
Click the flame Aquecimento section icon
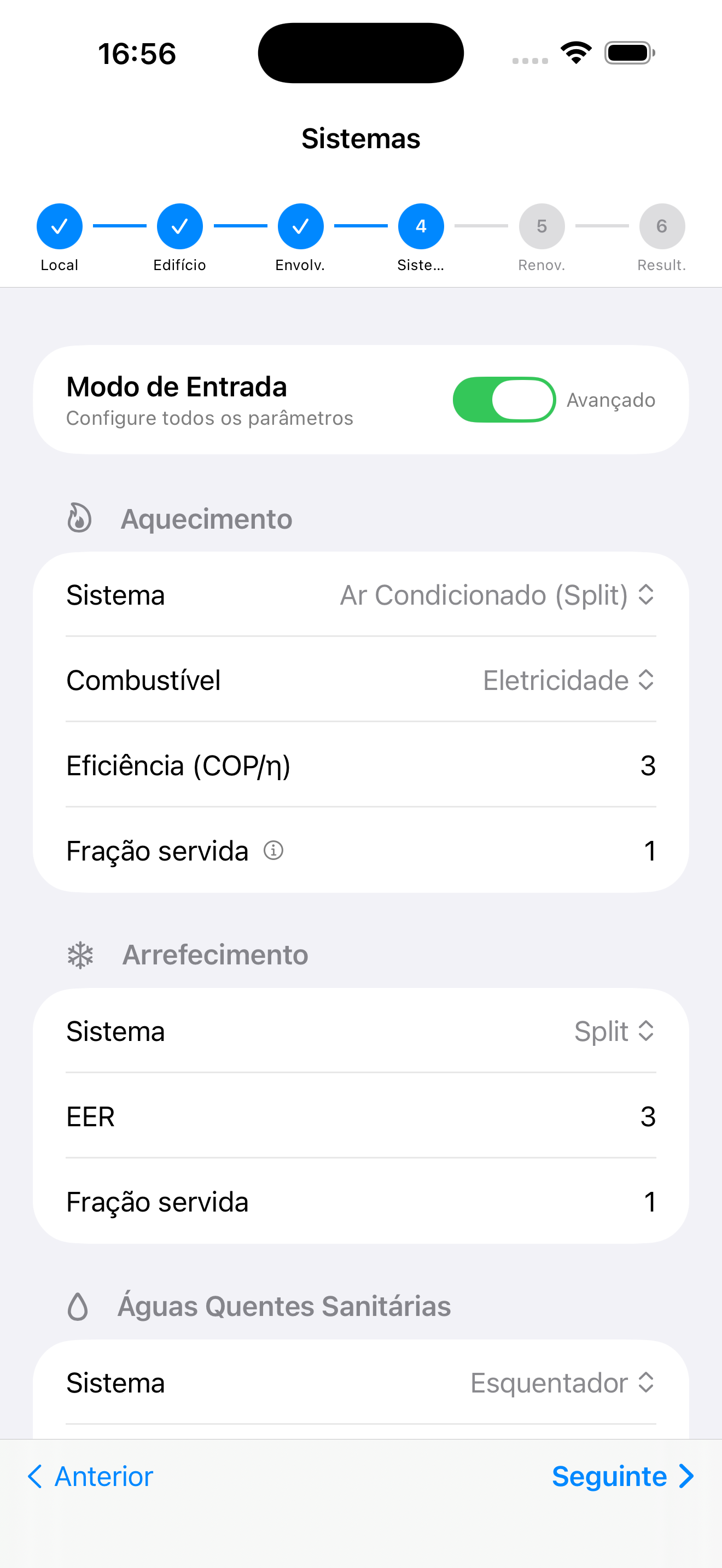[79, 519]
